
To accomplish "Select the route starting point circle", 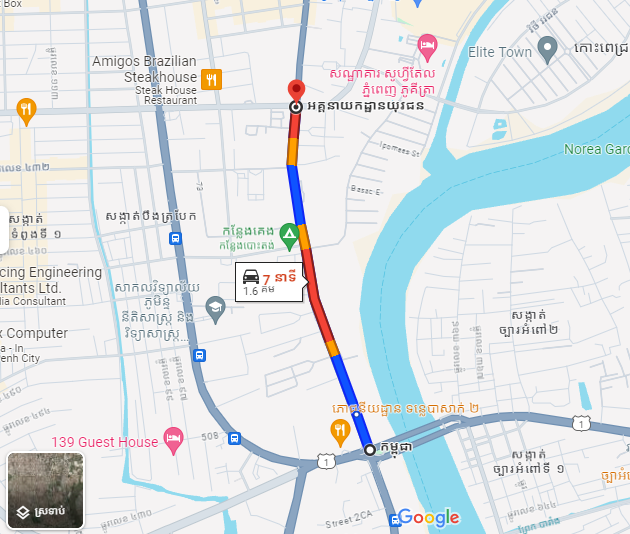I will [x=370, y=450].
